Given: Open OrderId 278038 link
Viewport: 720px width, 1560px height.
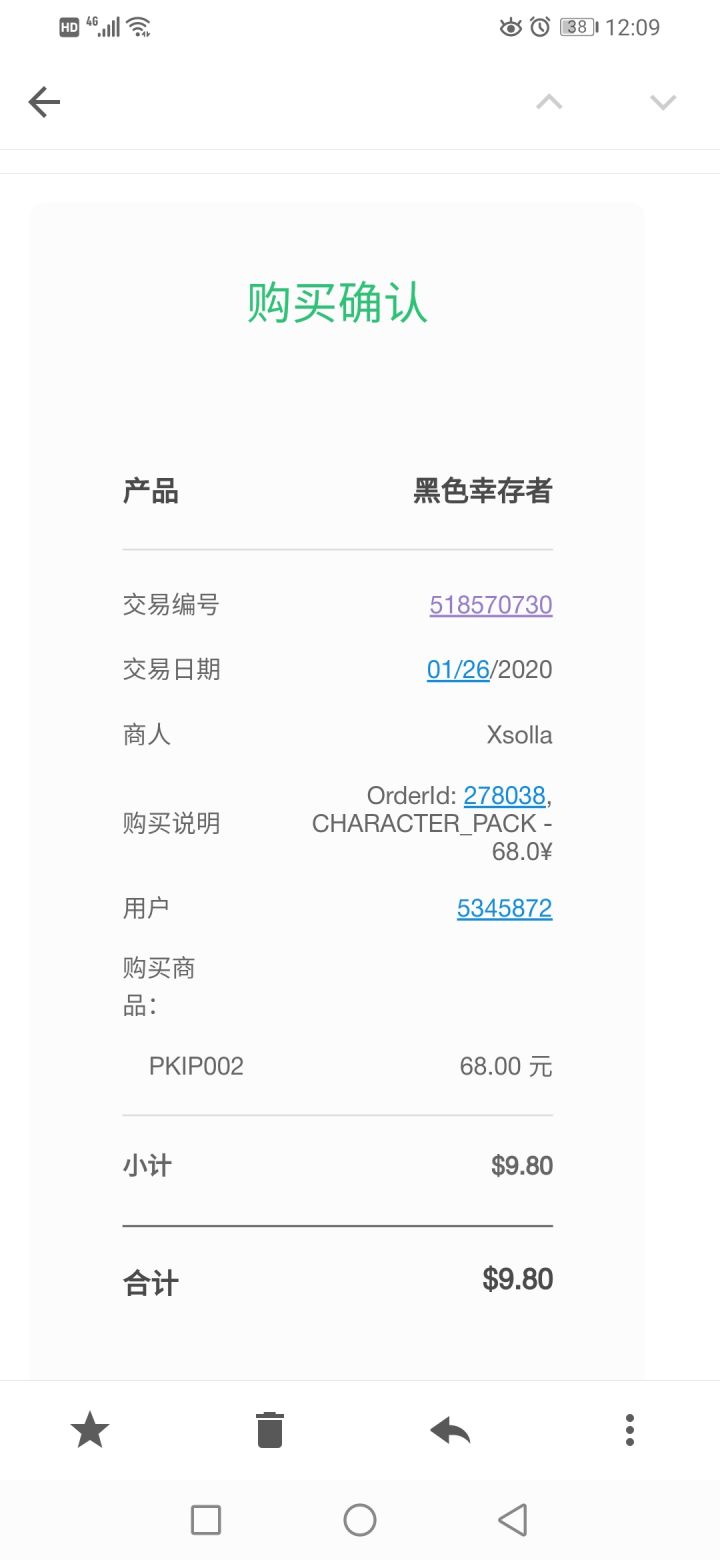Looking at the screenshot, I should tap(505, 796).
